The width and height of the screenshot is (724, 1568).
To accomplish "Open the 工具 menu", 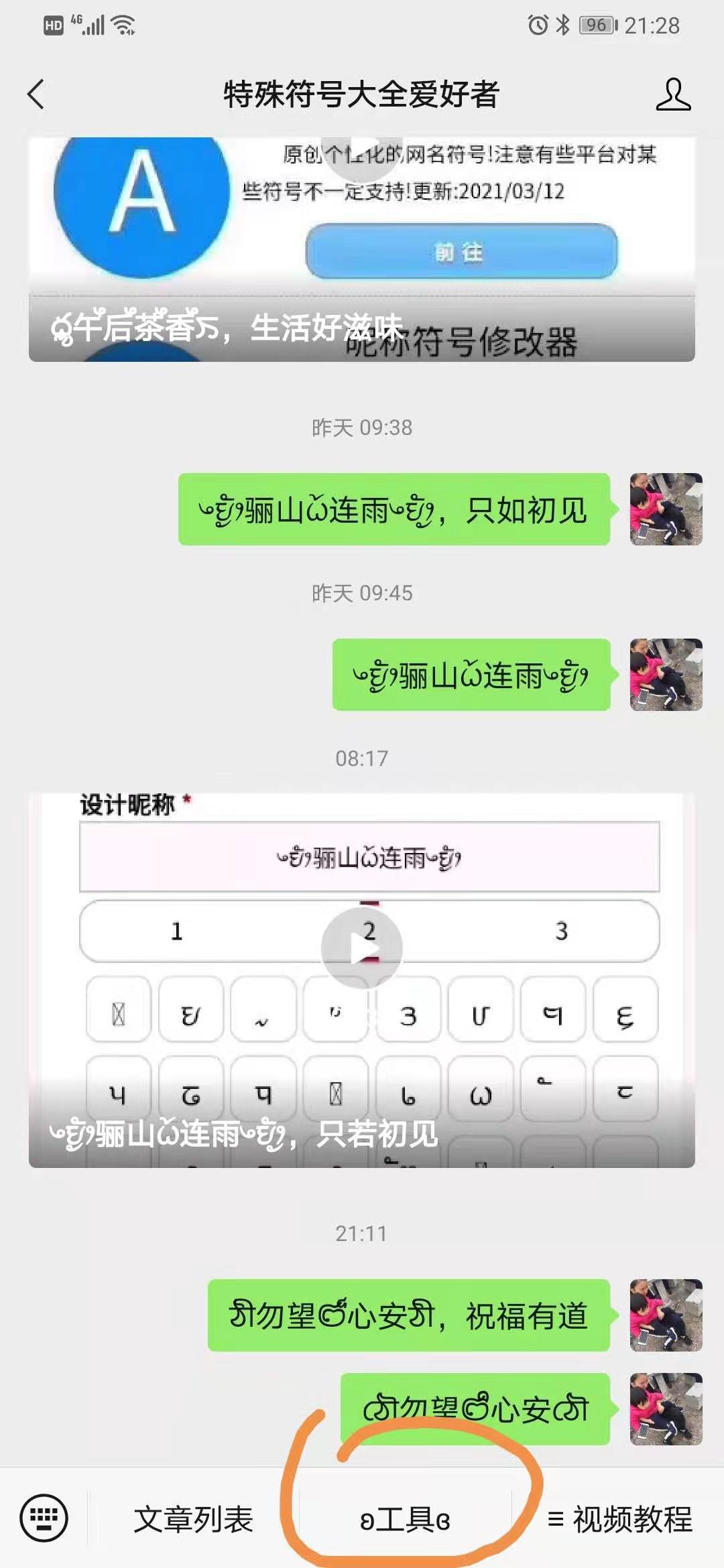I will click(405, 1519).
